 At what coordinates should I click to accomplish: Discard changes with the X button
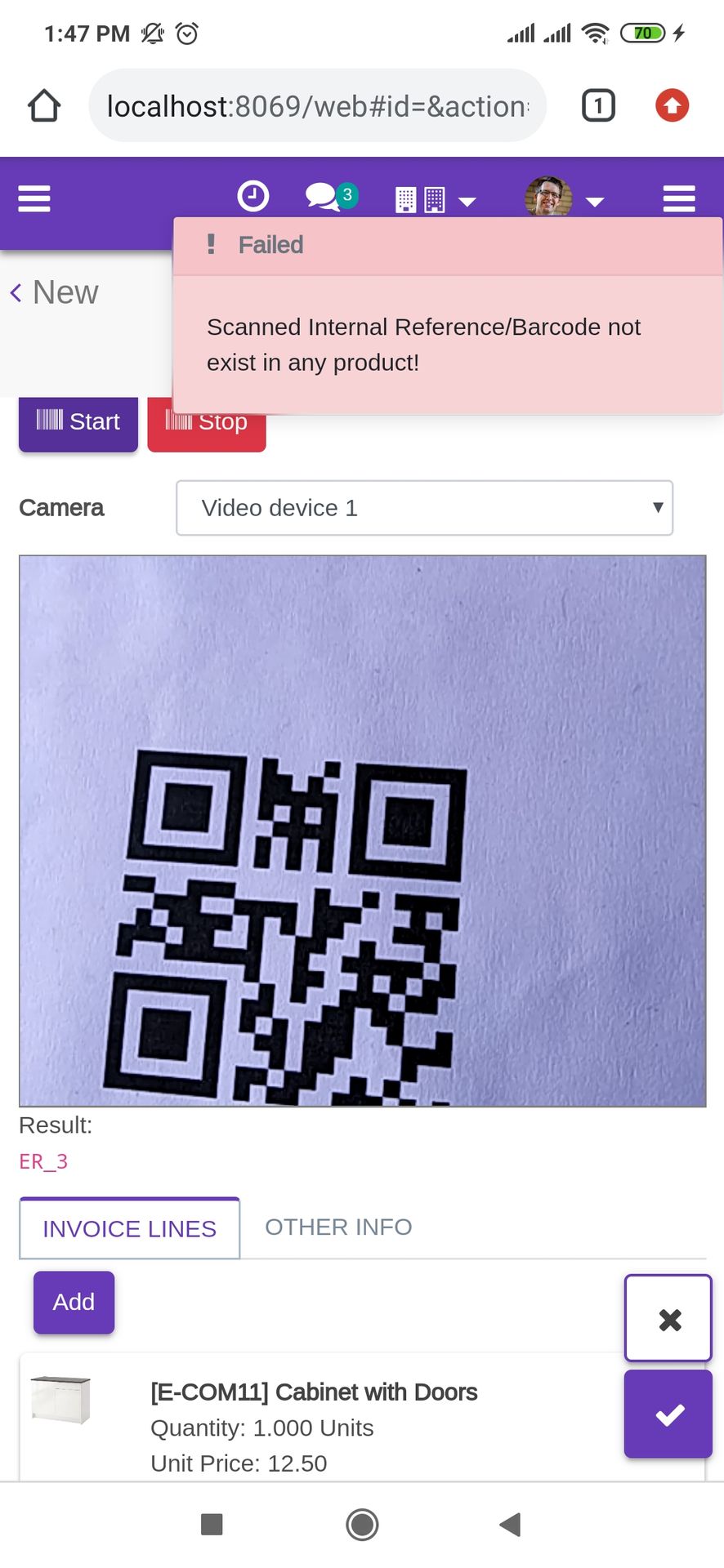668,1319
